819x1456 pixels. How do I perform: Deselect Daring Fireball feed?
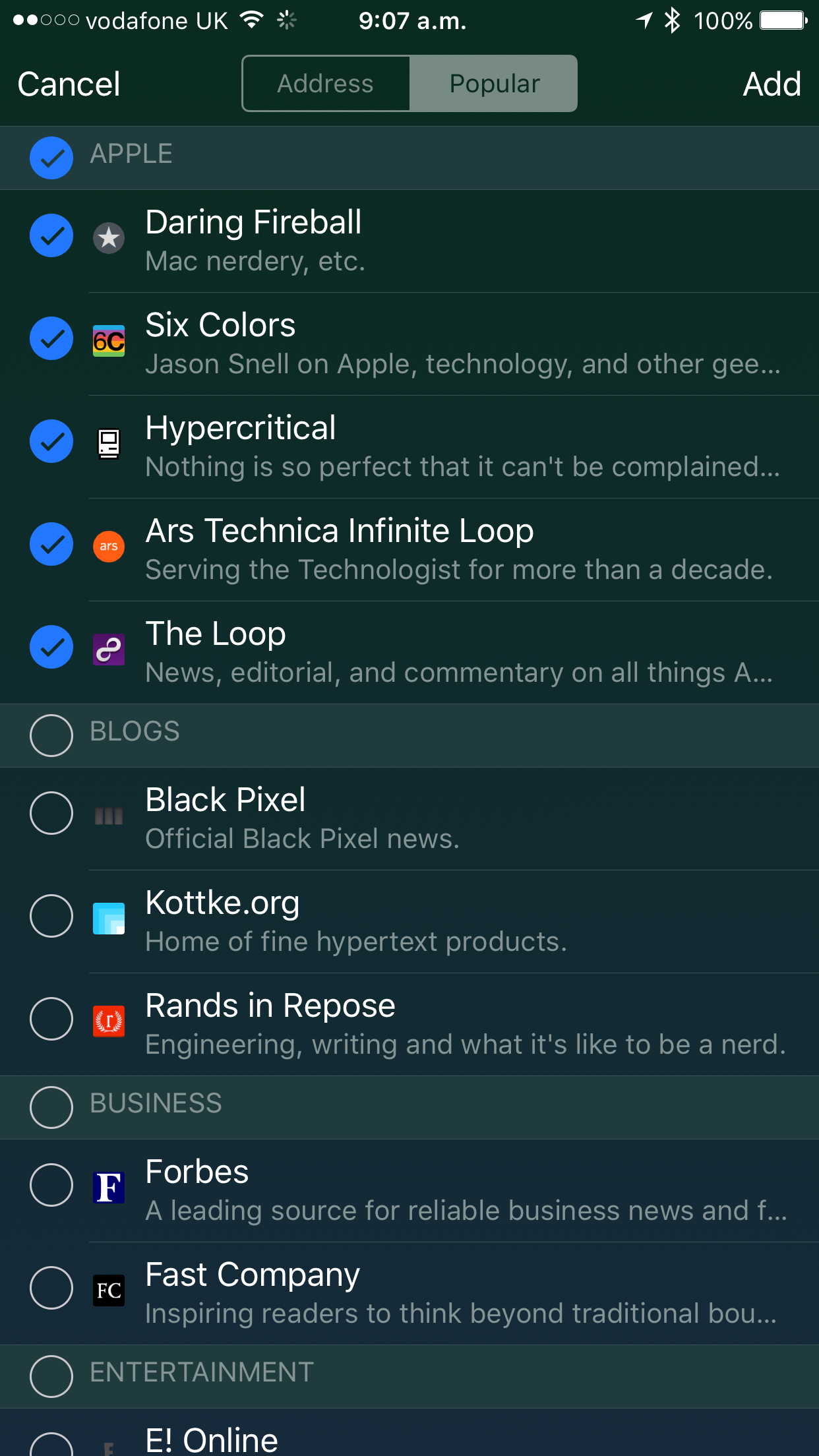[51, 235]
